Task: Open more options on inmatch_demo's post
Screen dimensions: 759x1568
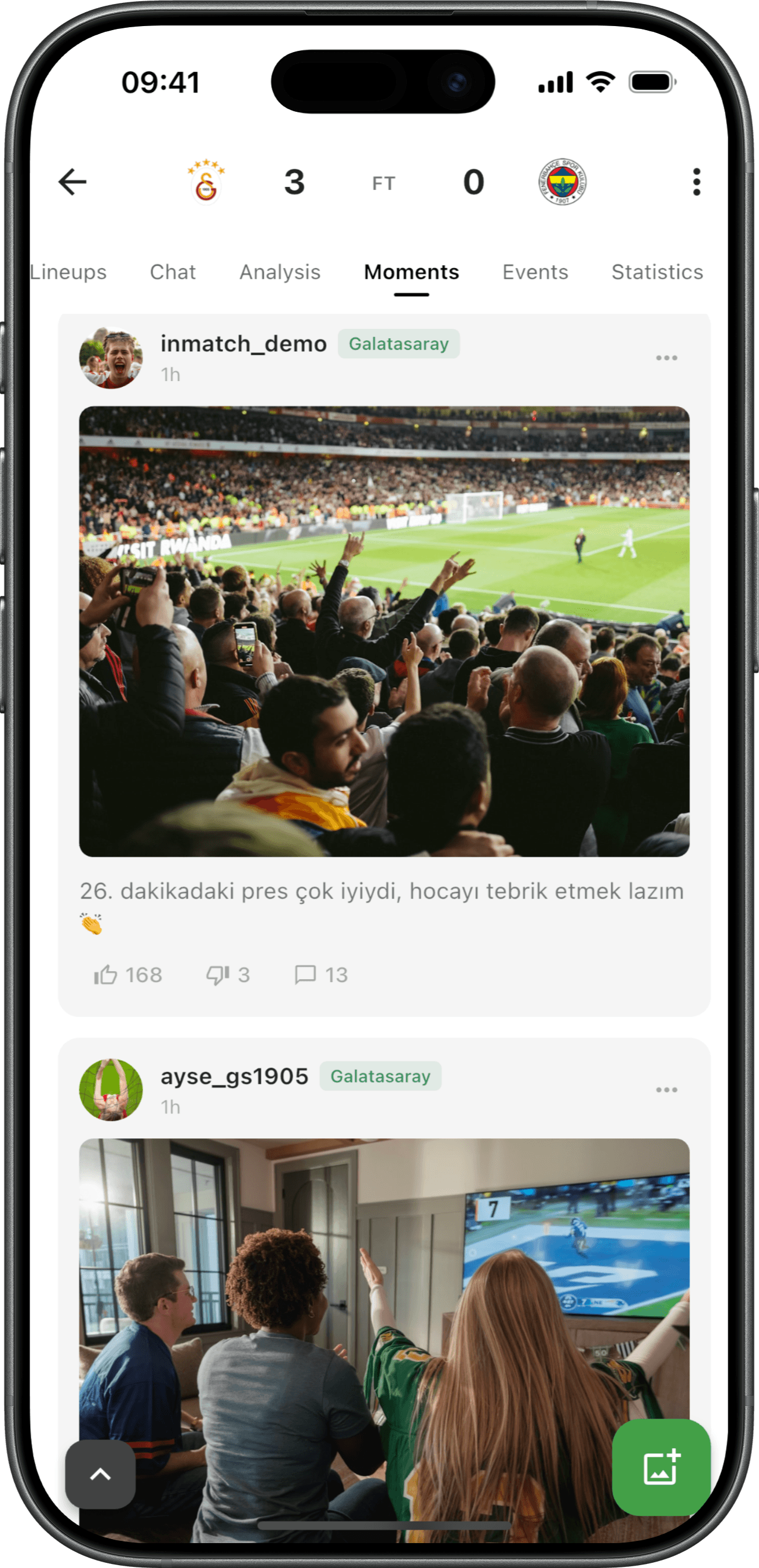Action: 666,358
